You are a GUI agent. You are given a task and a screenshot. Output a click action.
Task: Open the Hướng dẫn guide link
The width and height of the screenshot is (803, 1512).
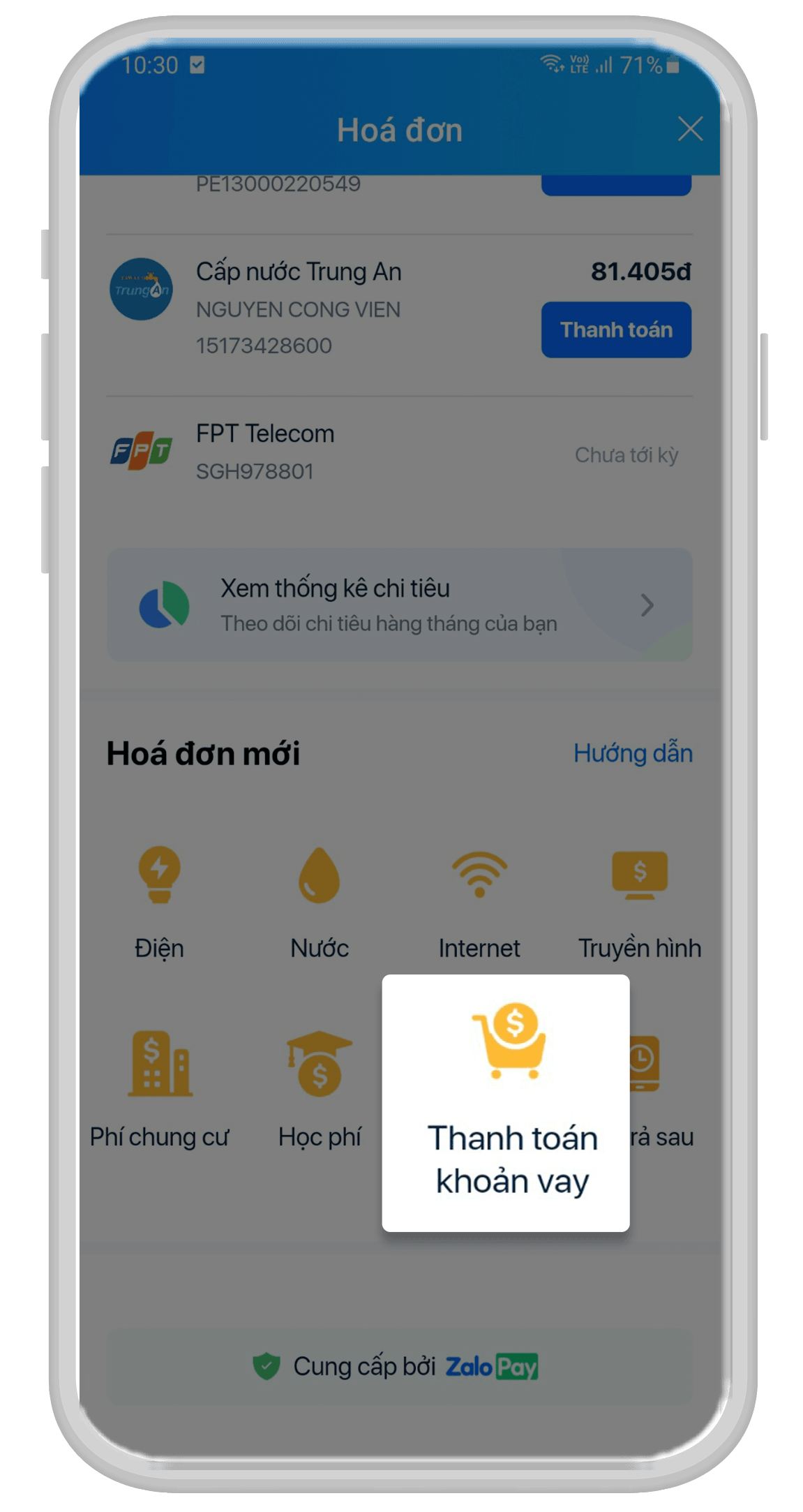tap(632, 753)
